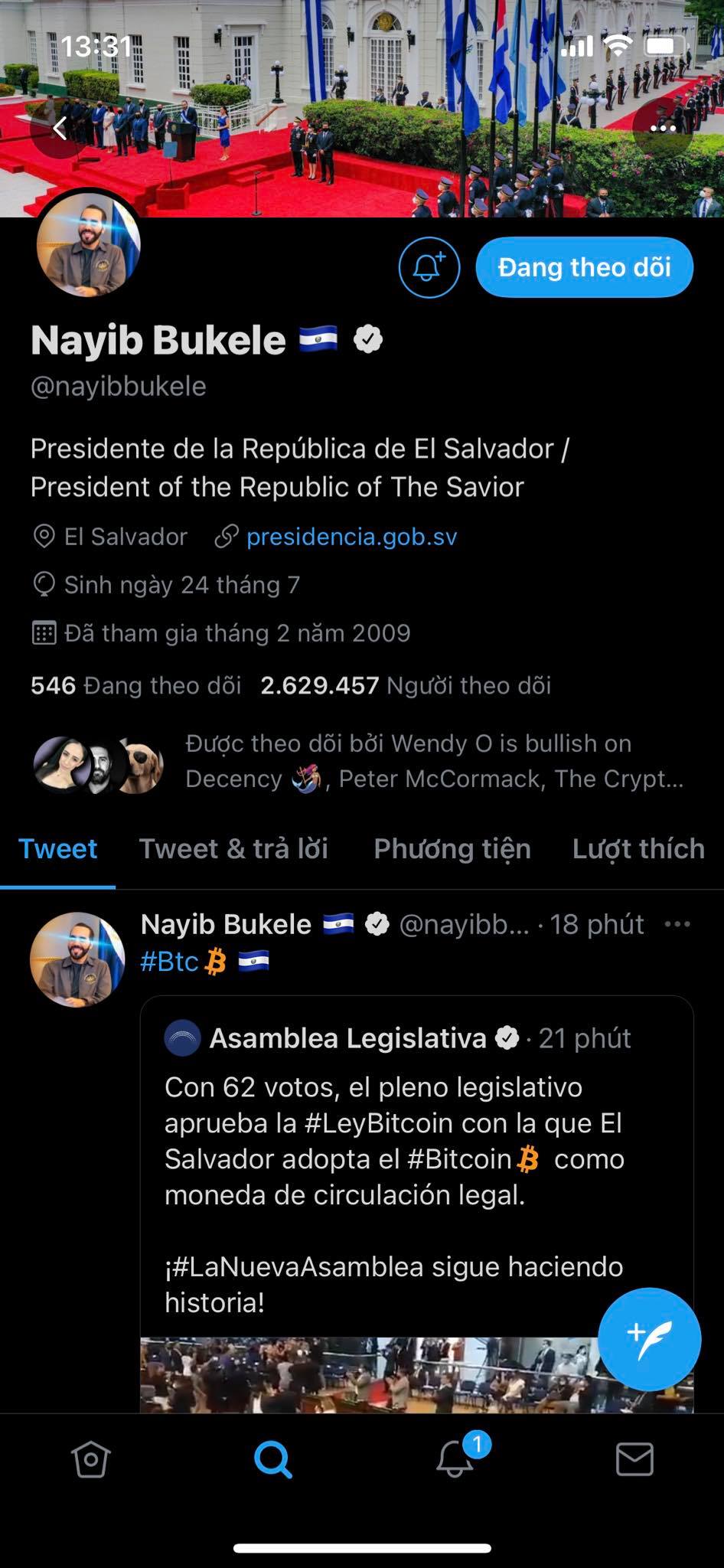The width and height of the screenshot is (724, 1568).
Task: Select the "Tweet" tab
Action: pyautogui.click(x=57, y=849)
